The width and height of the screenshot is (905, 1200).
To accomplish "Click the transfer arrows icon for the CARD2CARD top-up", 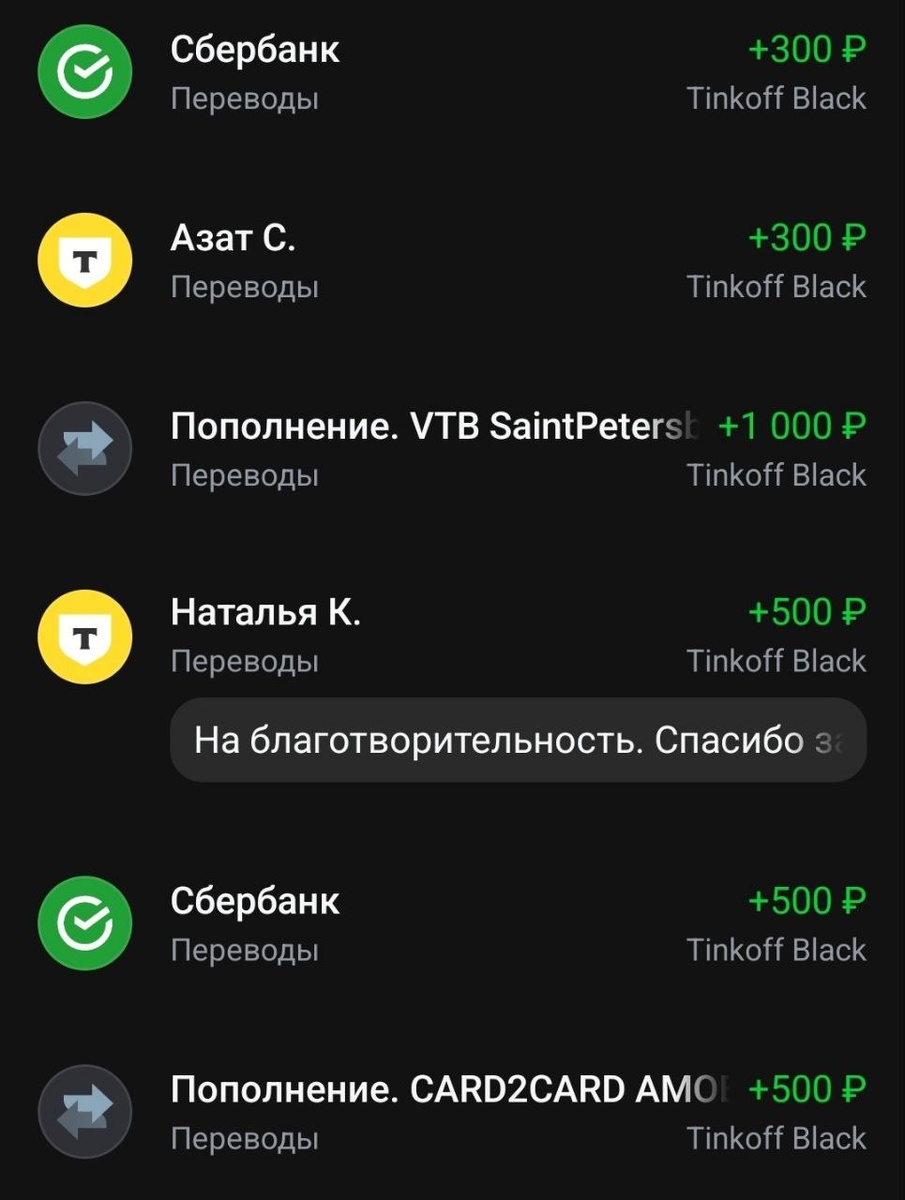I will pyautogui.click(x=84, y=1111).
